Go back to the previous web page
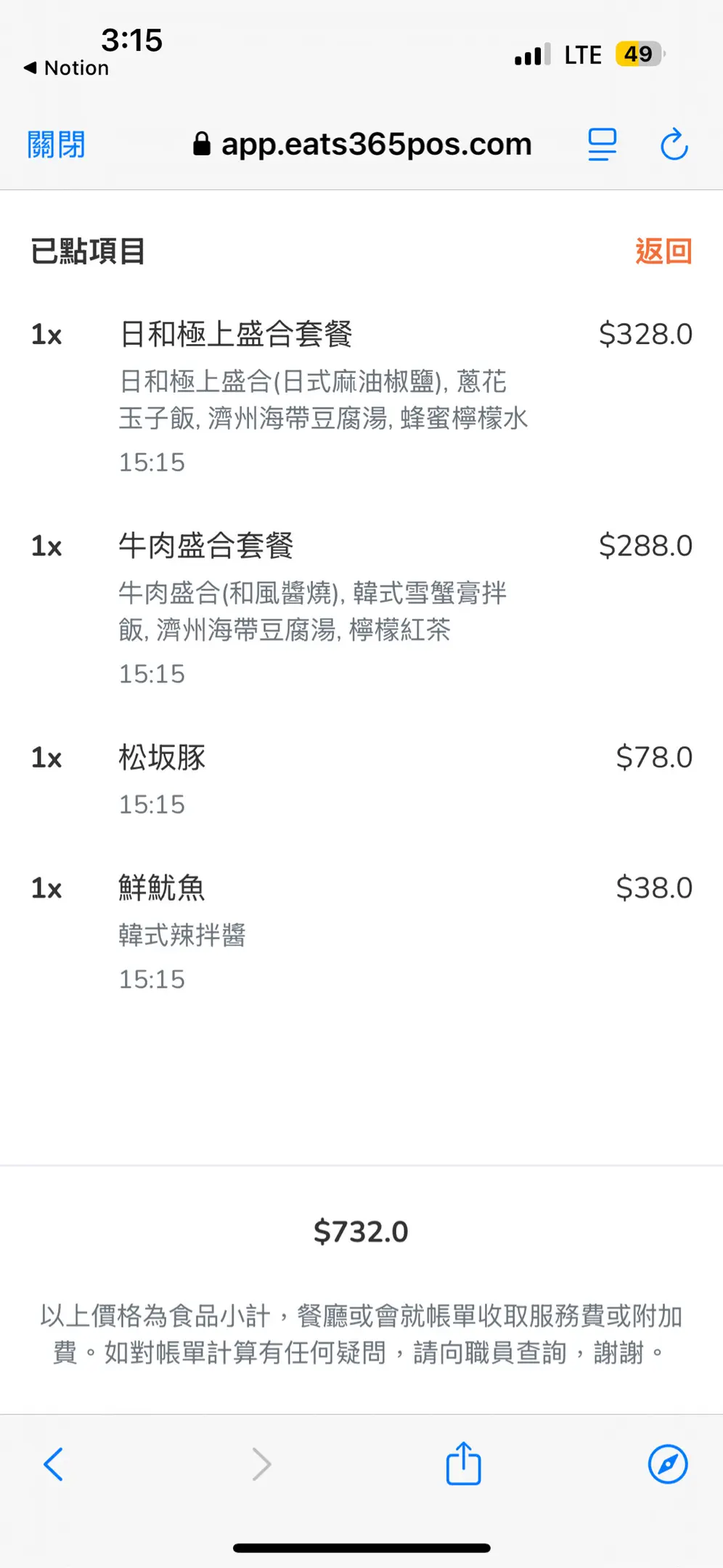 click(x=54, y=1464)
